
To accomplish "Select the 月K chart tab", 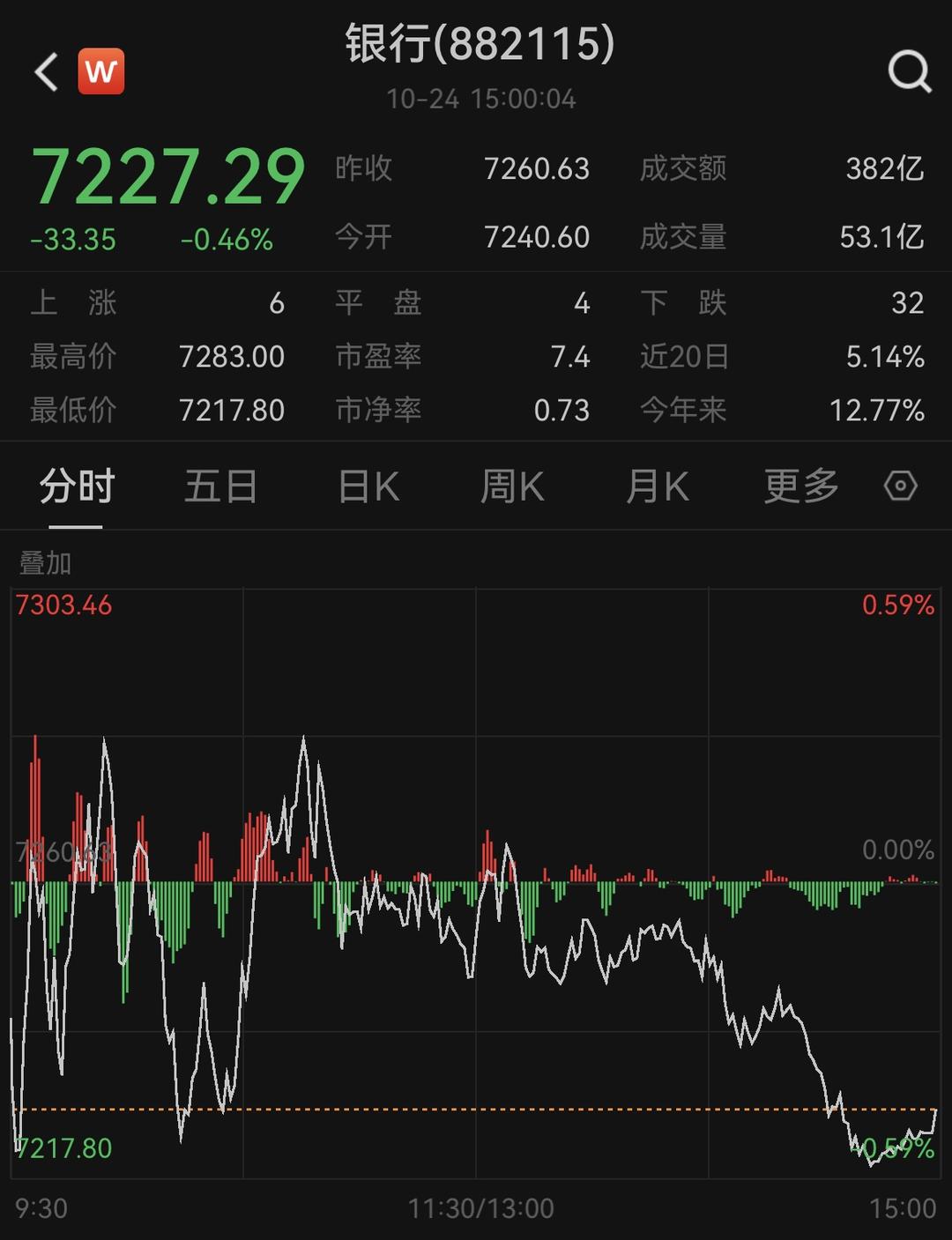I will [657, 486].
